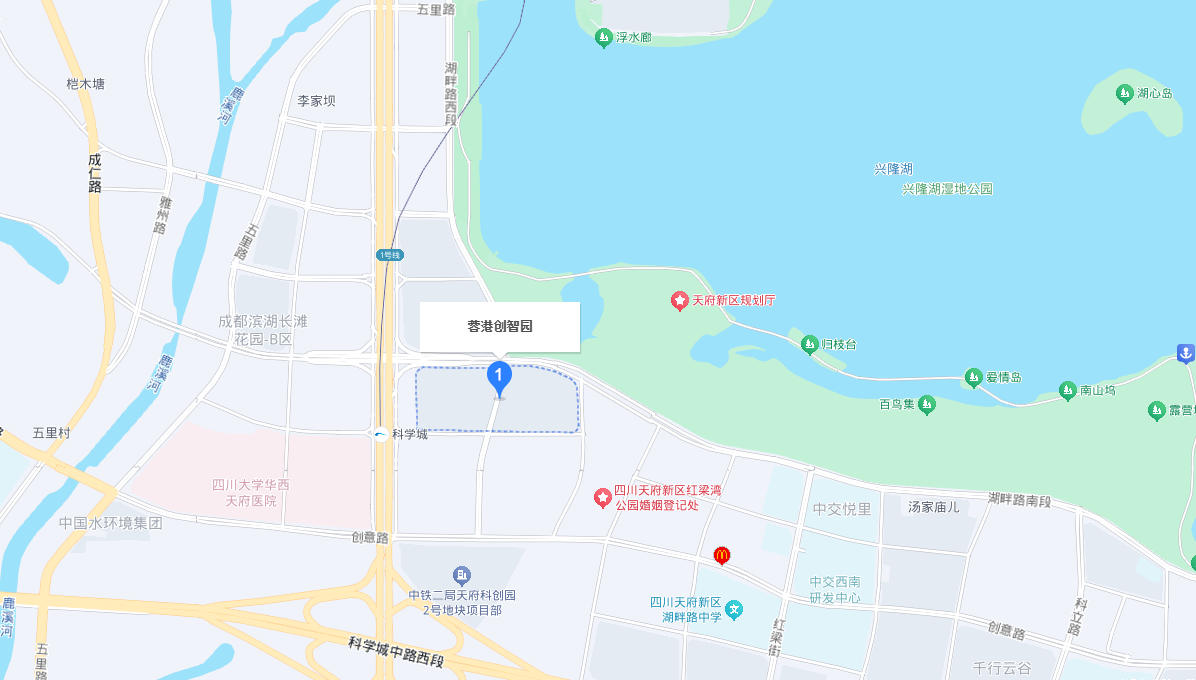1196x680 pixels.
Task: Tap the 天府新区规划厅 star marker
Action: (x=679, y=300)
